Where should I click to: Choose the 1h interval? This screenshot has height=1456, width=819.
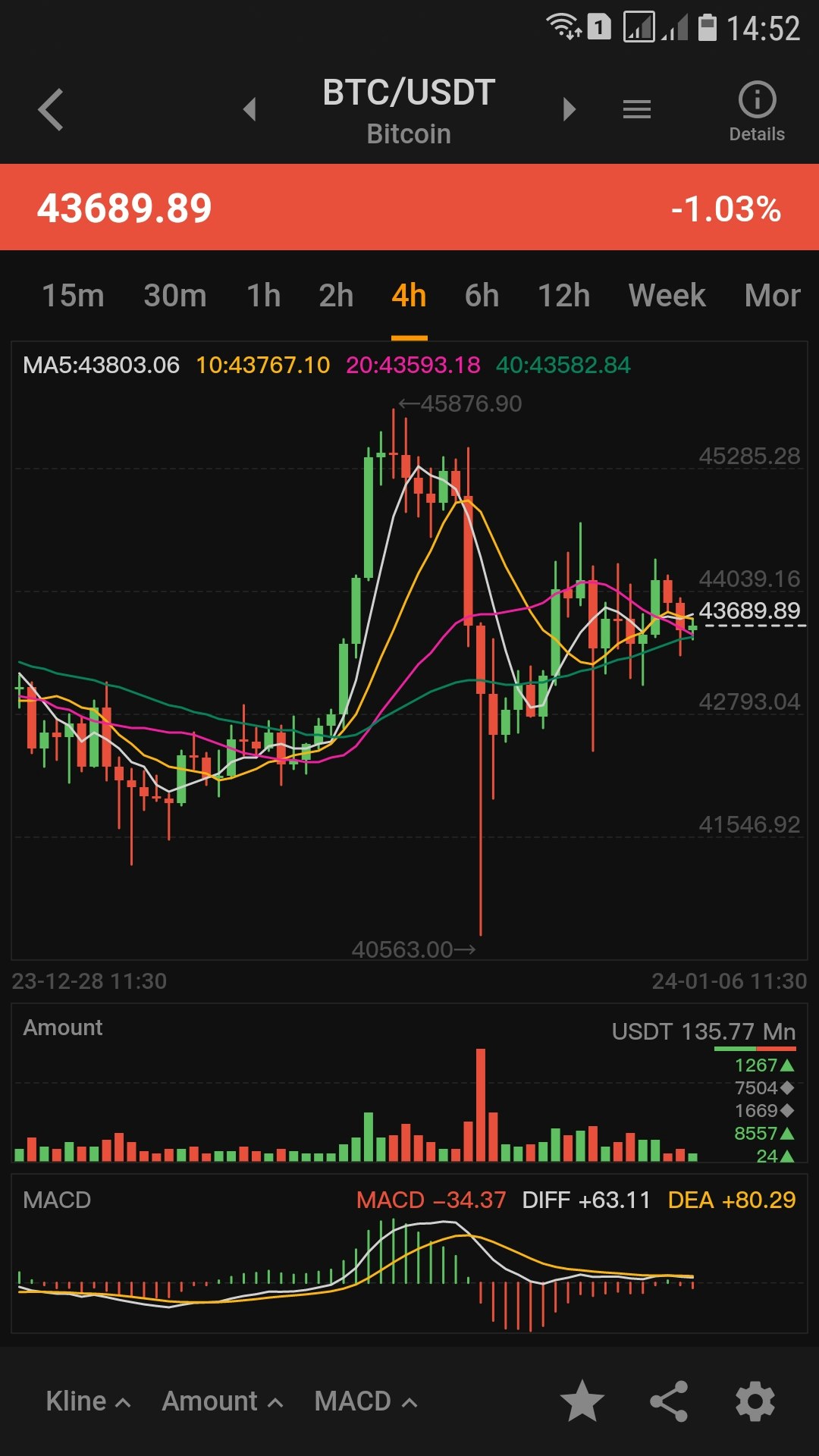pos(264,295)
